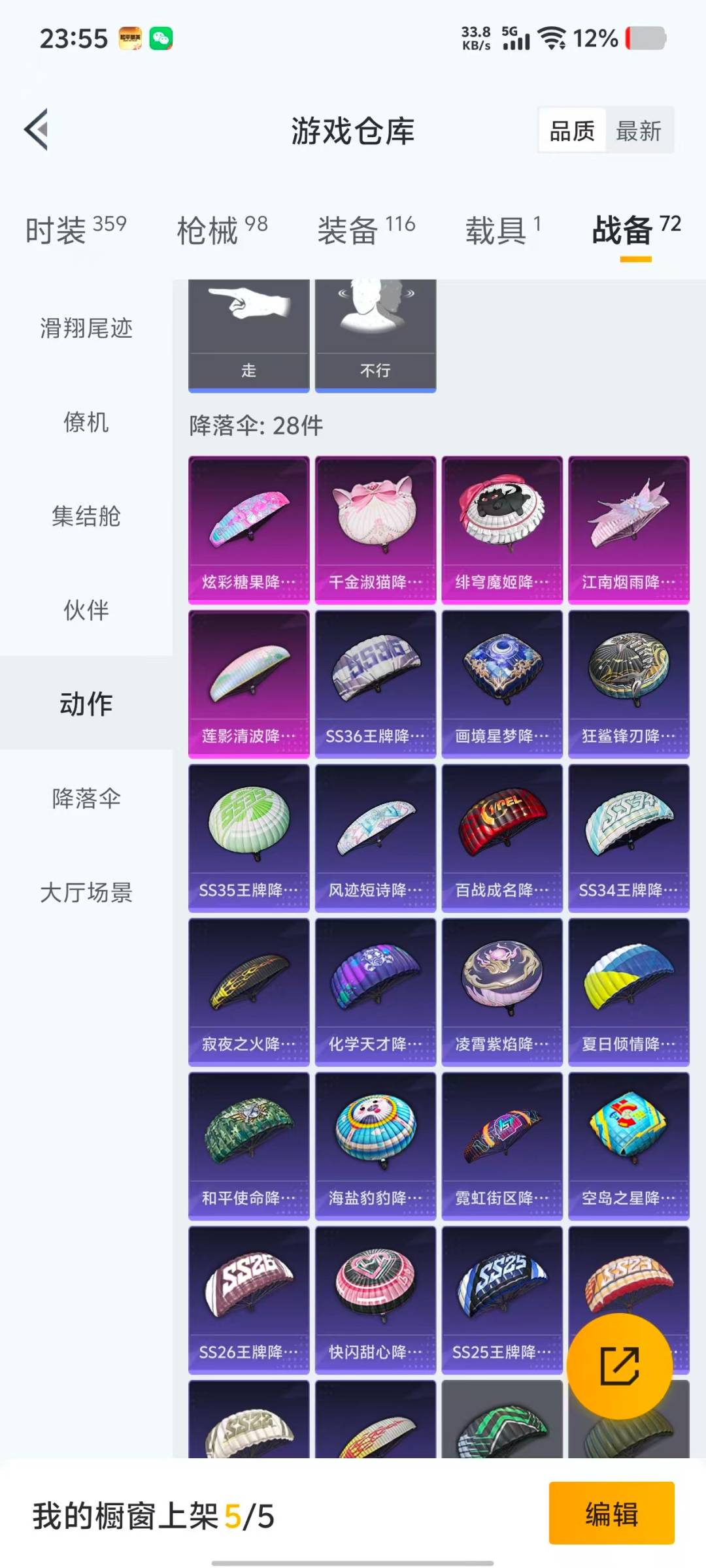Screen dimensions: 706x1568
Task: Open the SS36王牌 parachute item
Action: click(375, 683)
